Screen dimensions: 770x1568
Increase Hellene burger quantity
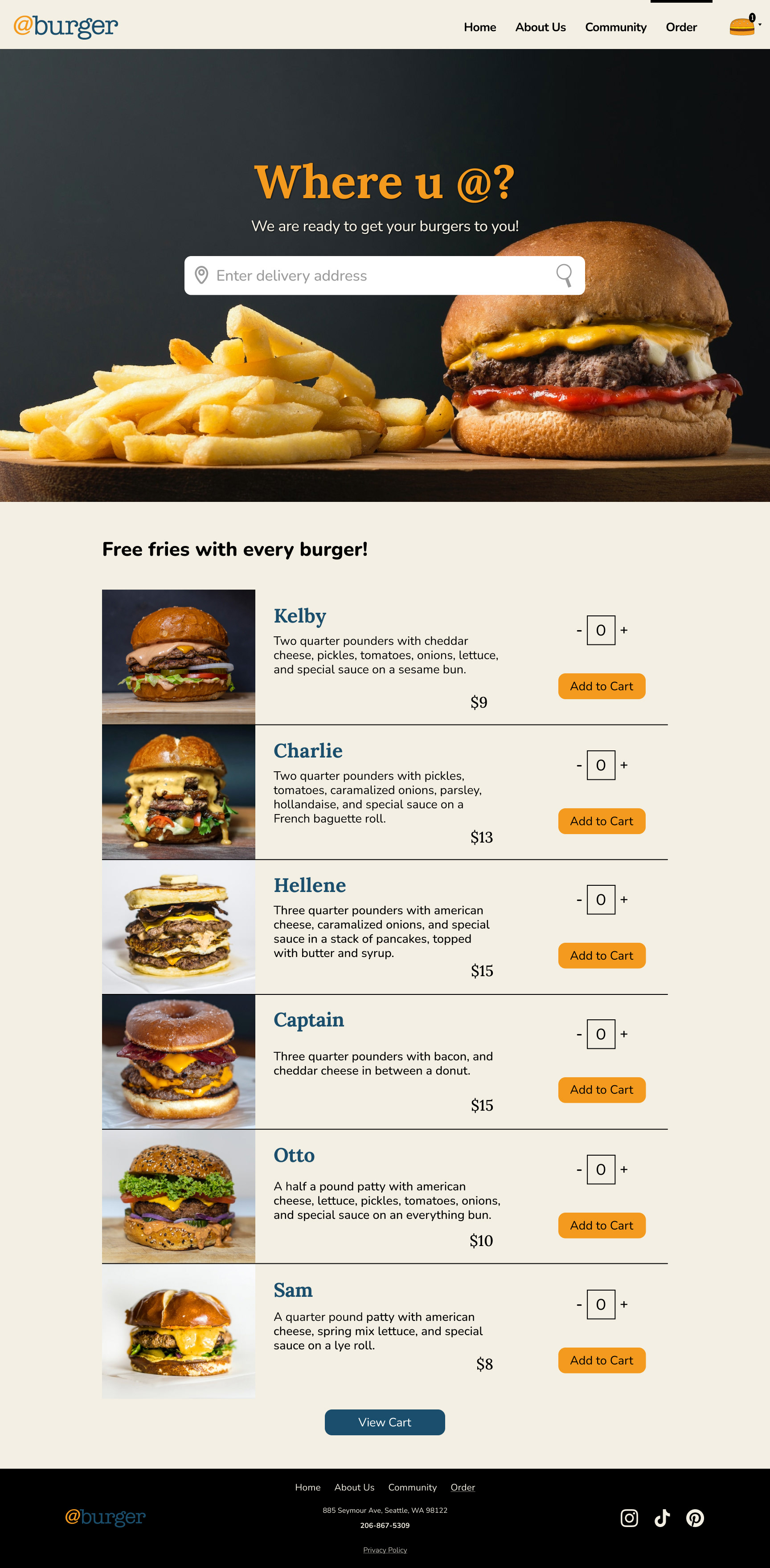(x=624, y=900)
